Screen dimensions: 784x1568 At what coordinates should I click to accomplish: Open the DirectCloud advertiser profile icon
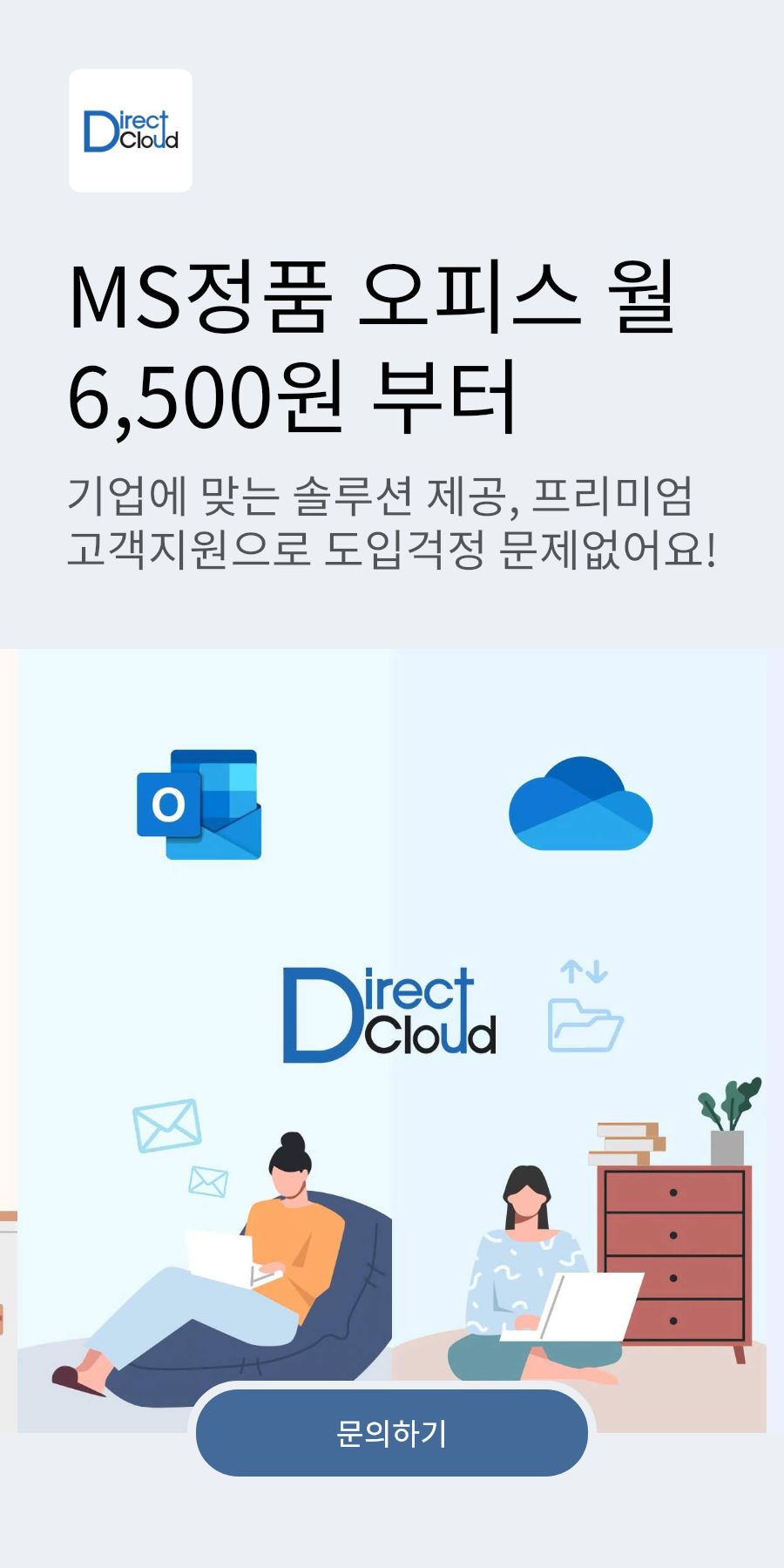tap(131, 131)
